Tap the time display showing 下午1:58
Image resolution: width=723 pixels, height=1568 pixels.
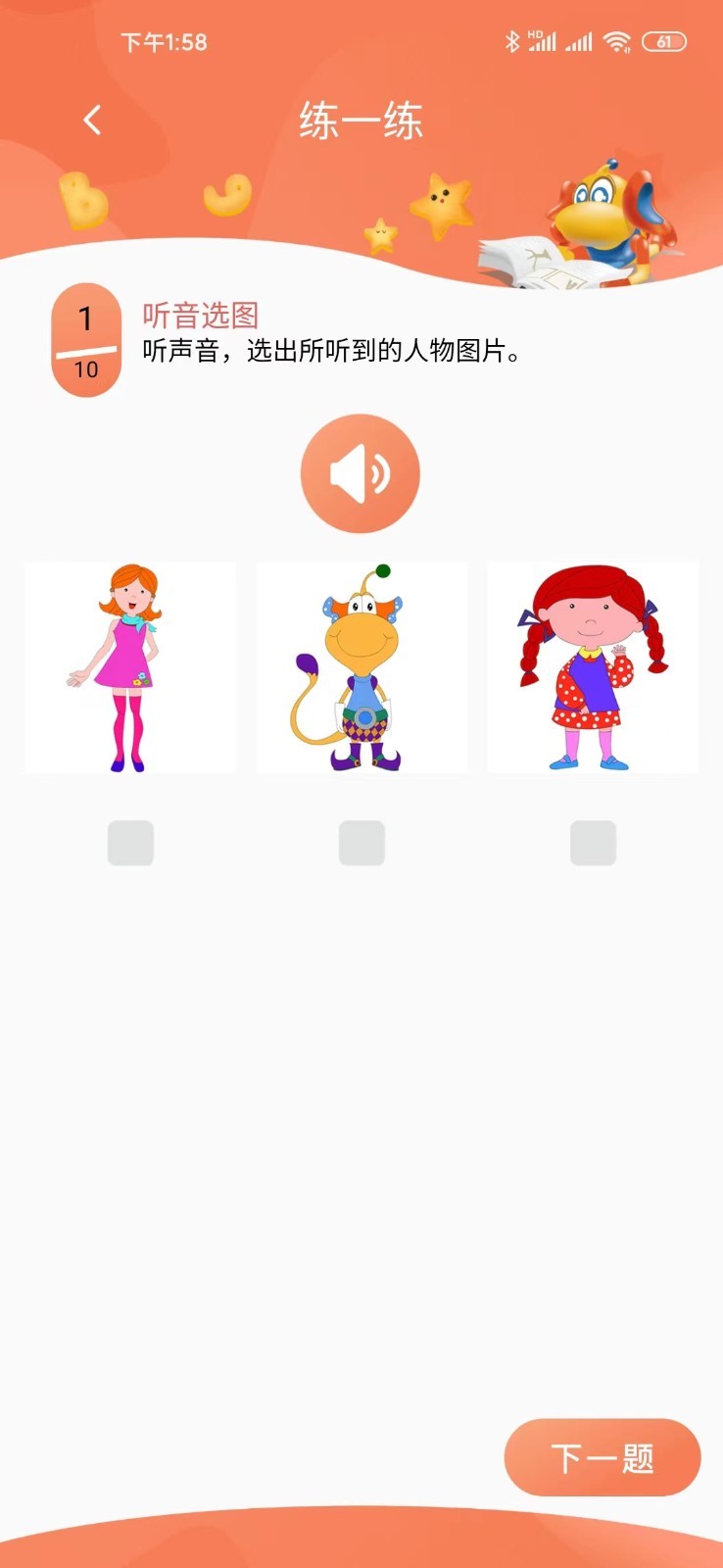tap(163, 42)
